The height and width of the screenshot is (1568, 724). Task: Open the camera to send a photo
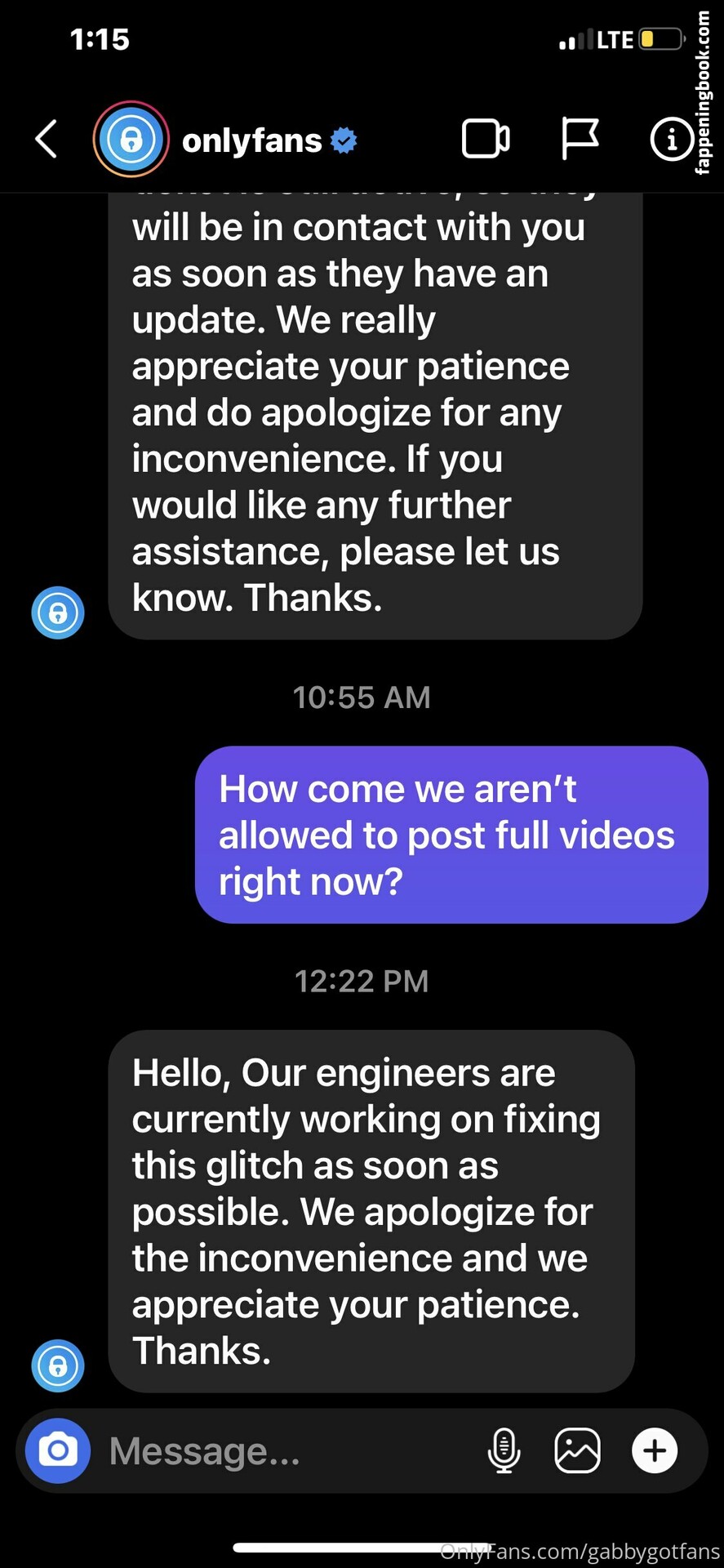tap(58, 1450)
